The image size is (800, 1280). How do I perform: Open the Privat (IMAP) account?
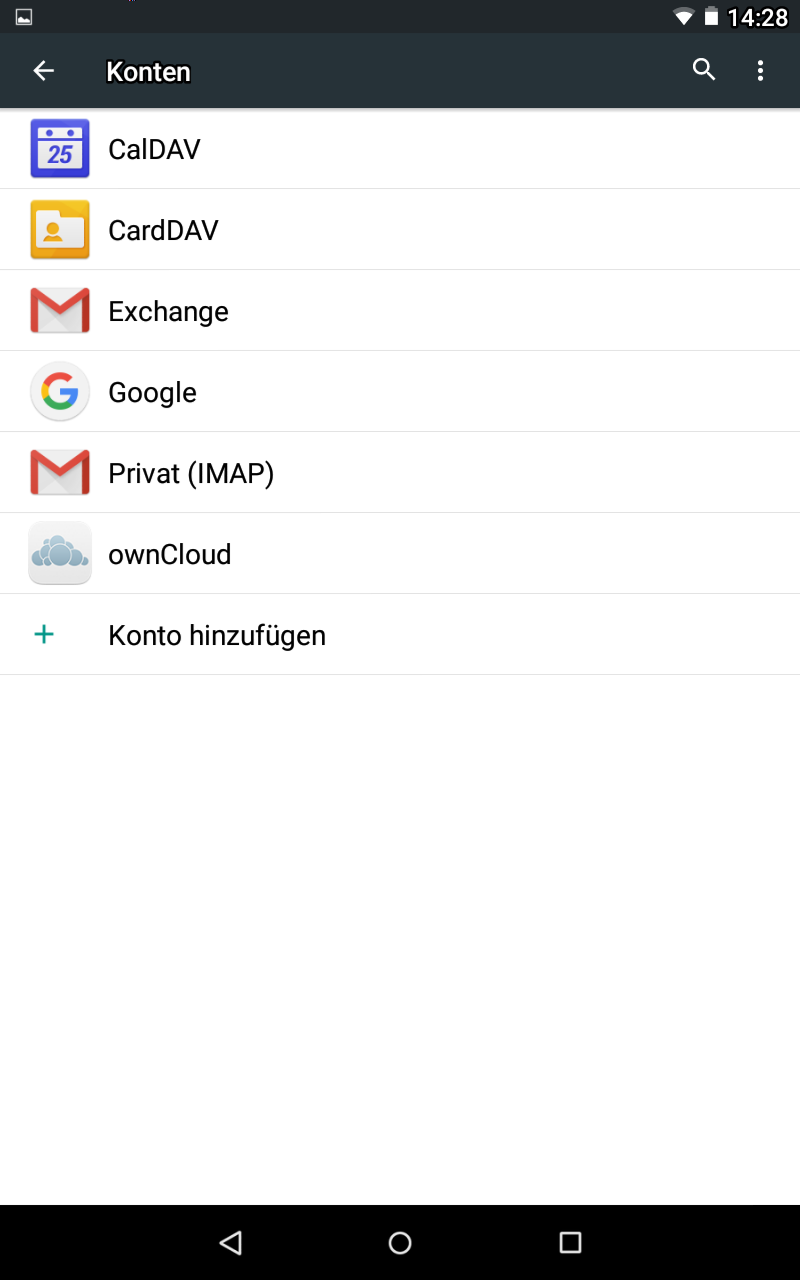400,473
